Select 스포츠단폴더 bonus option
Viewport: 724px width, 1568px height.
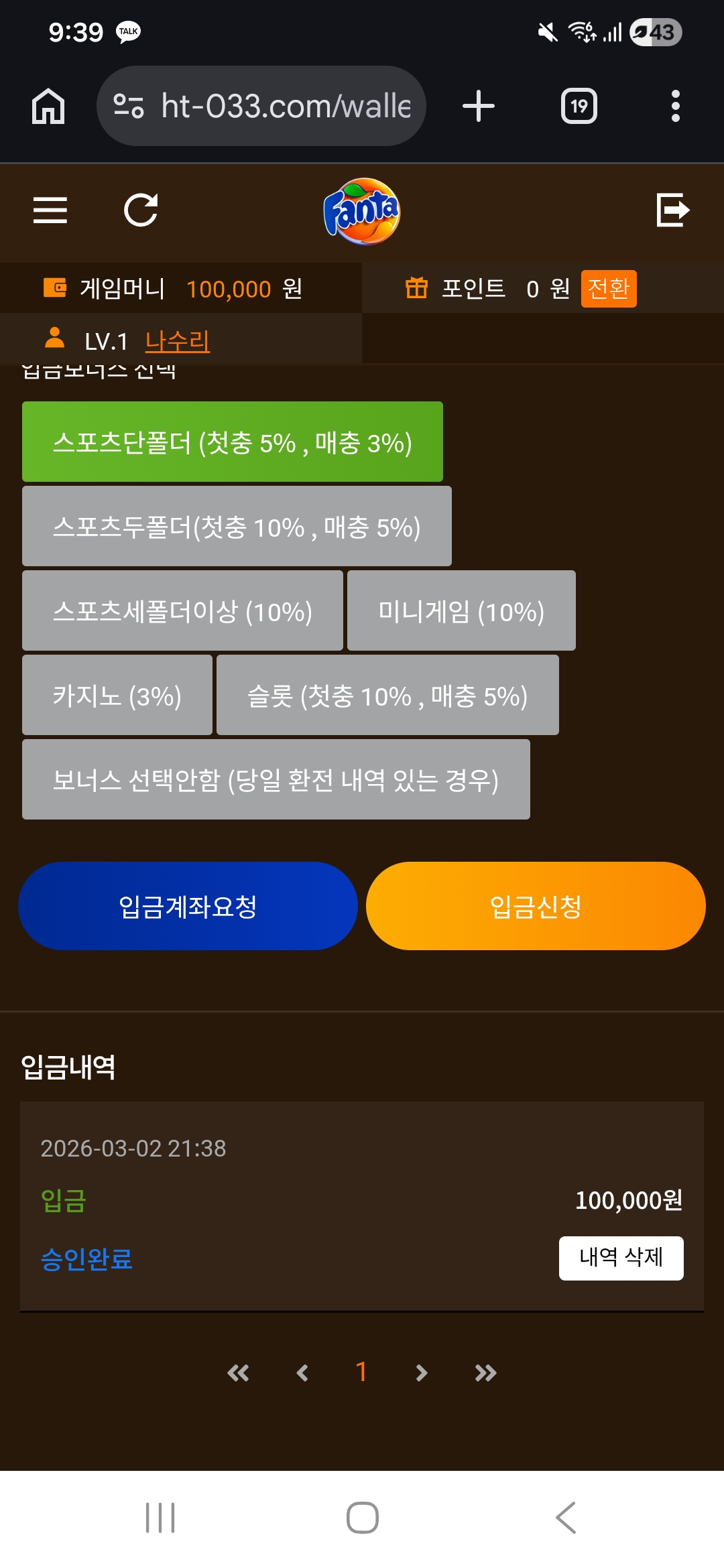232,442
